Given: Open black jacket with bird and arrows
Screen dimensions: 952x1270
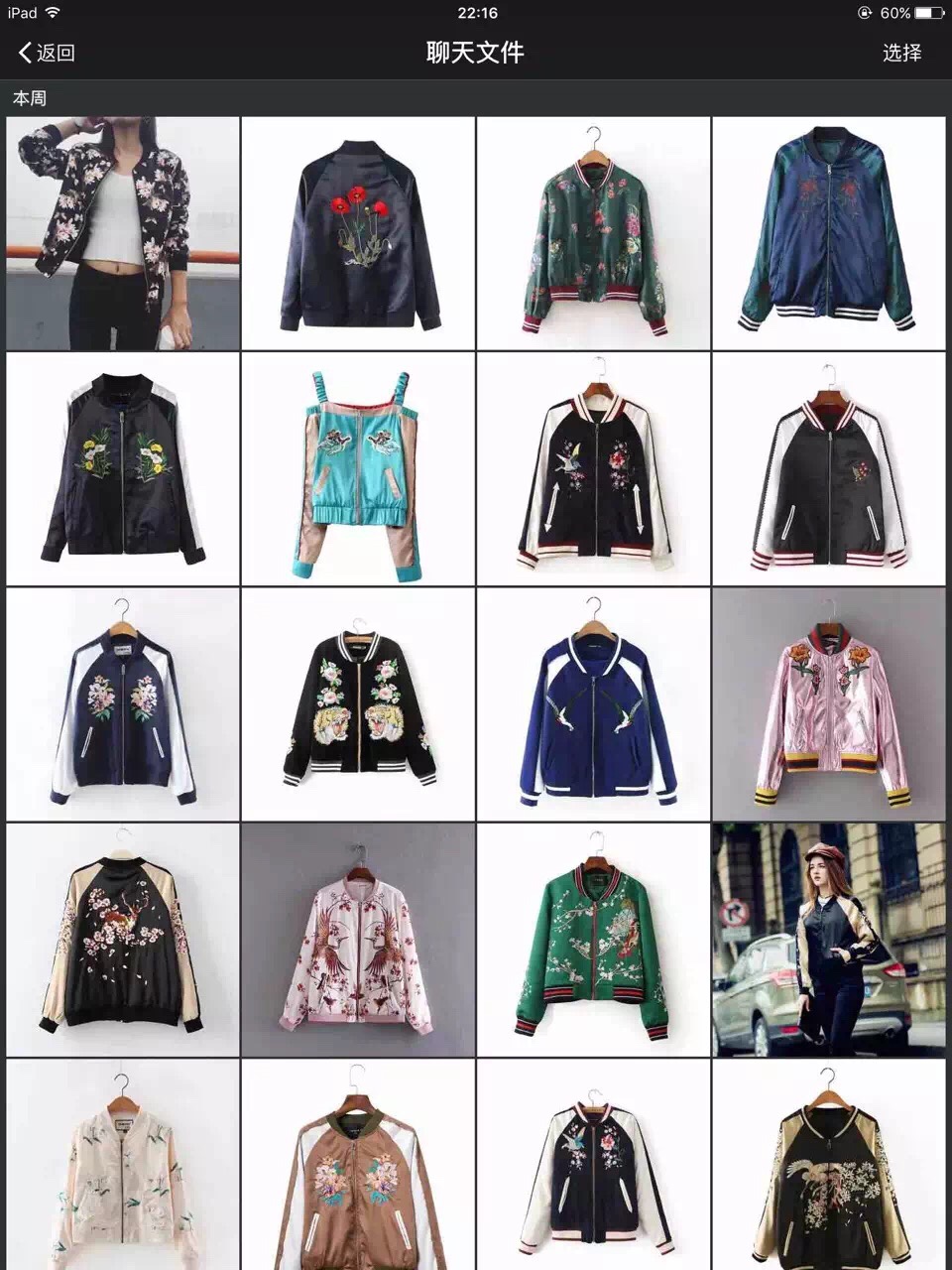Looking at the screenshot, I should click(593, 469).
